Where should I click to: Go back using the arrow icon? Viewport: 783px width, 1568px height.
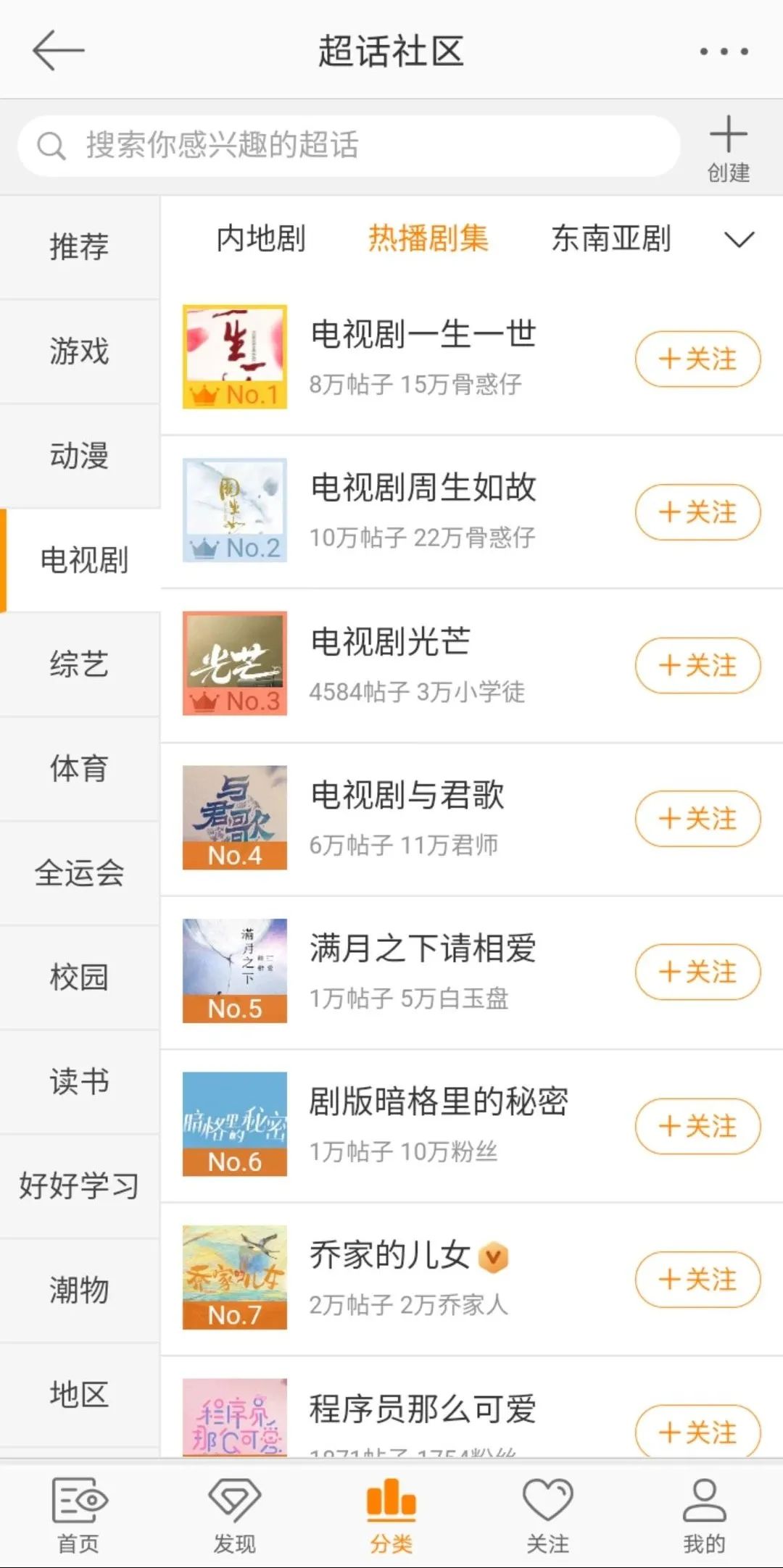pyautogui.click(x=58, y=51)
